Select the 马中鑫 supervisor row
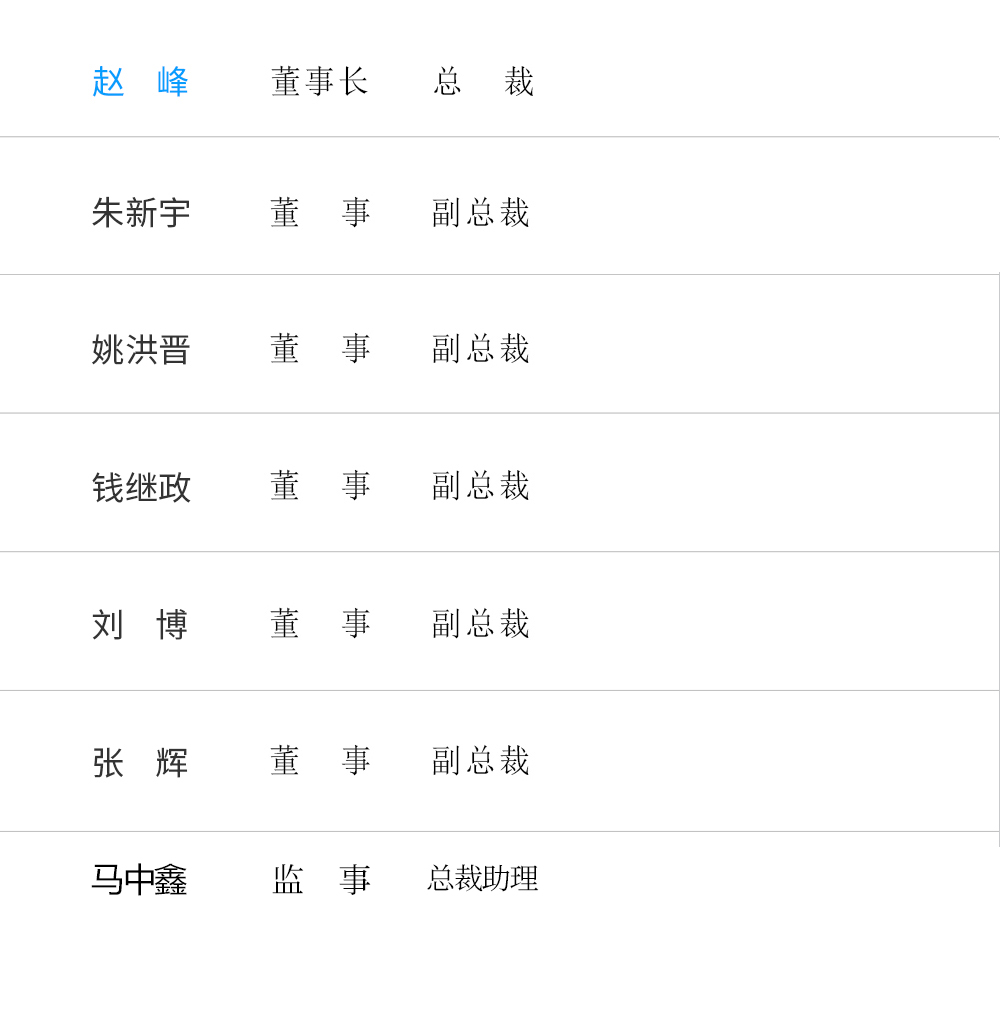 [x=139, y=880]
